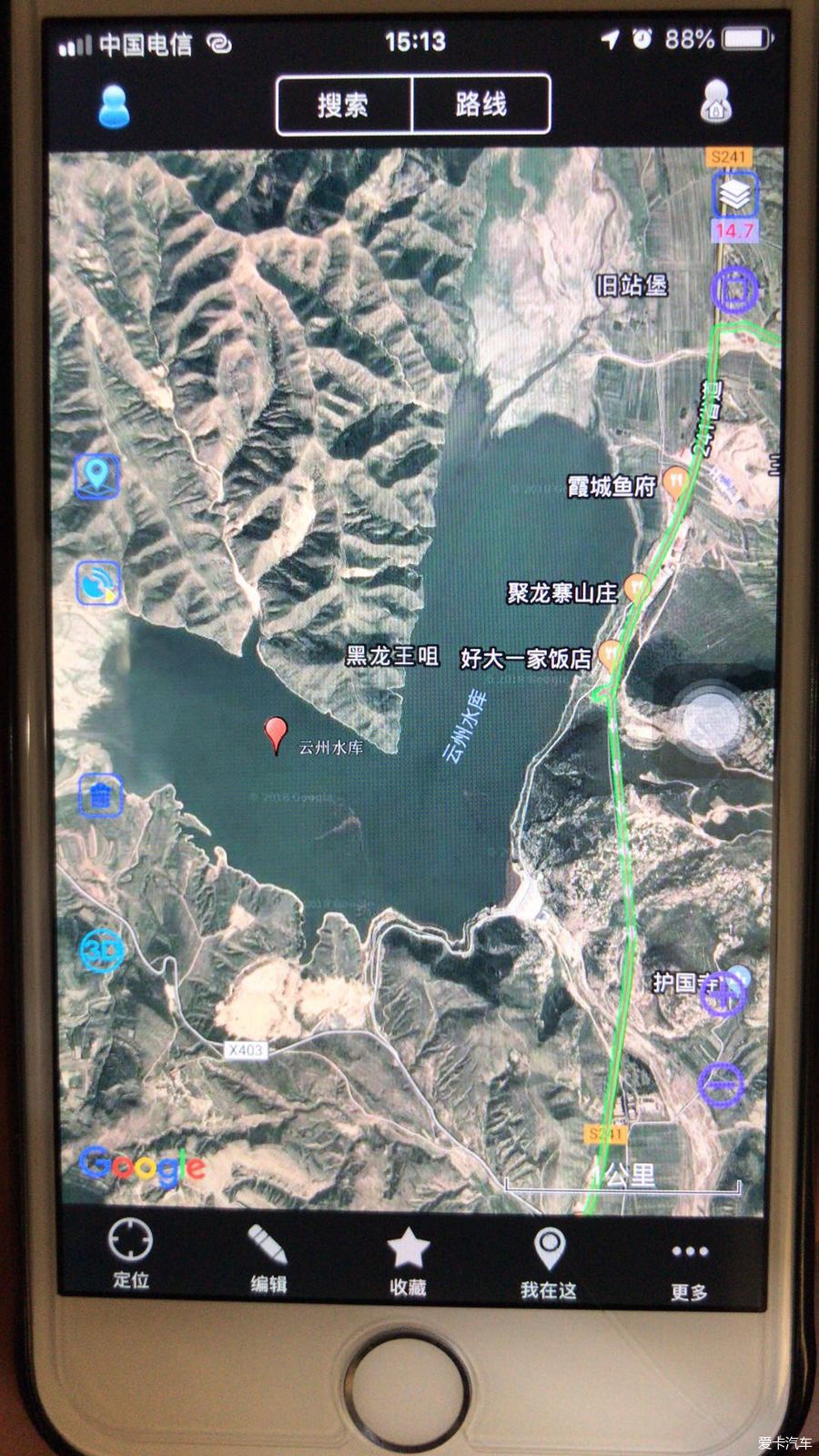Tap the red pin at 云州水库
This screenshot has width=819, height=1456.
pos(276,733)
